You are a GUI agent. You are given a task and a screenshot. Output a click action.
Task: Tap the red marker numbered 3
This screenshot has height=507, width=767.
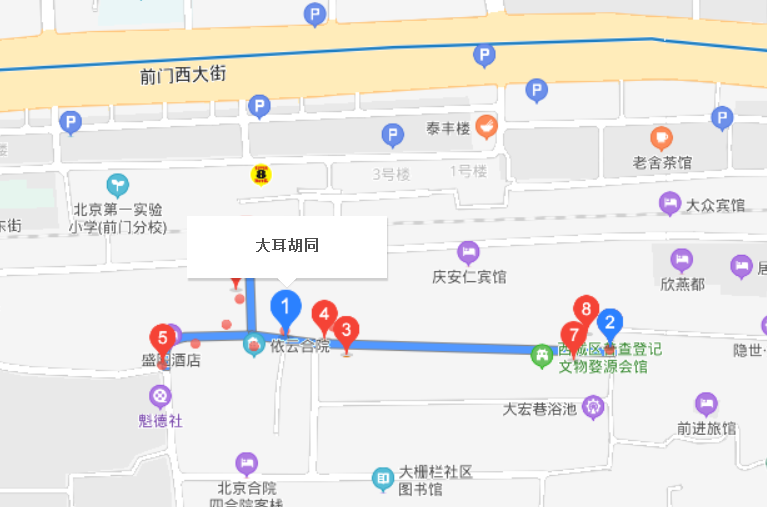point(346,331)
